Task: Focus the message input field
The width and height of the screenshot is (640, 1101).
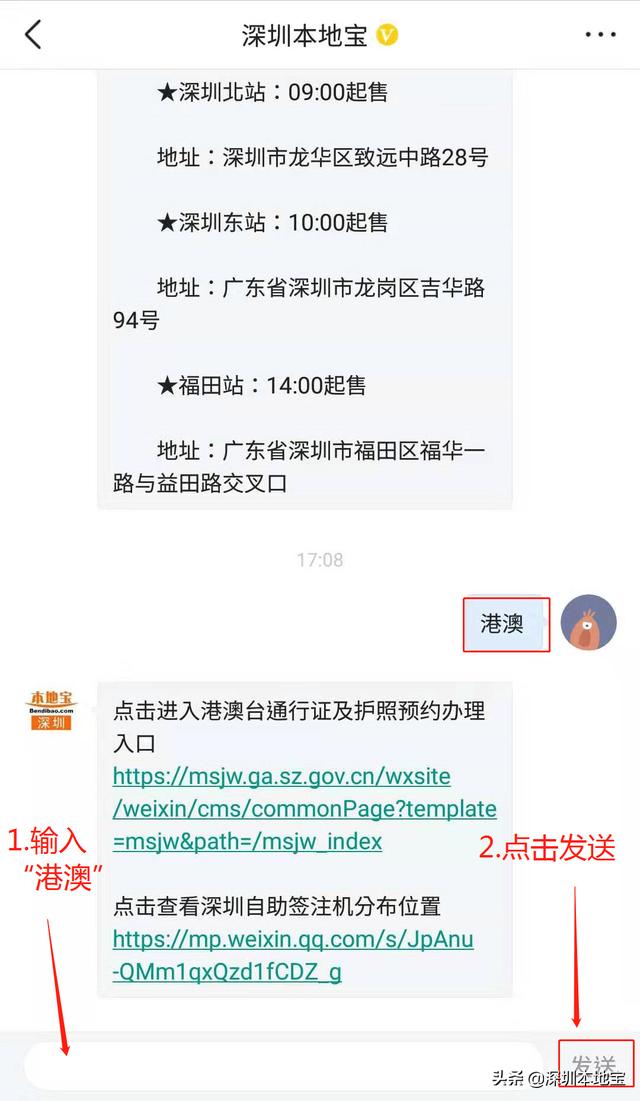Action: (x=280, y=1064)
